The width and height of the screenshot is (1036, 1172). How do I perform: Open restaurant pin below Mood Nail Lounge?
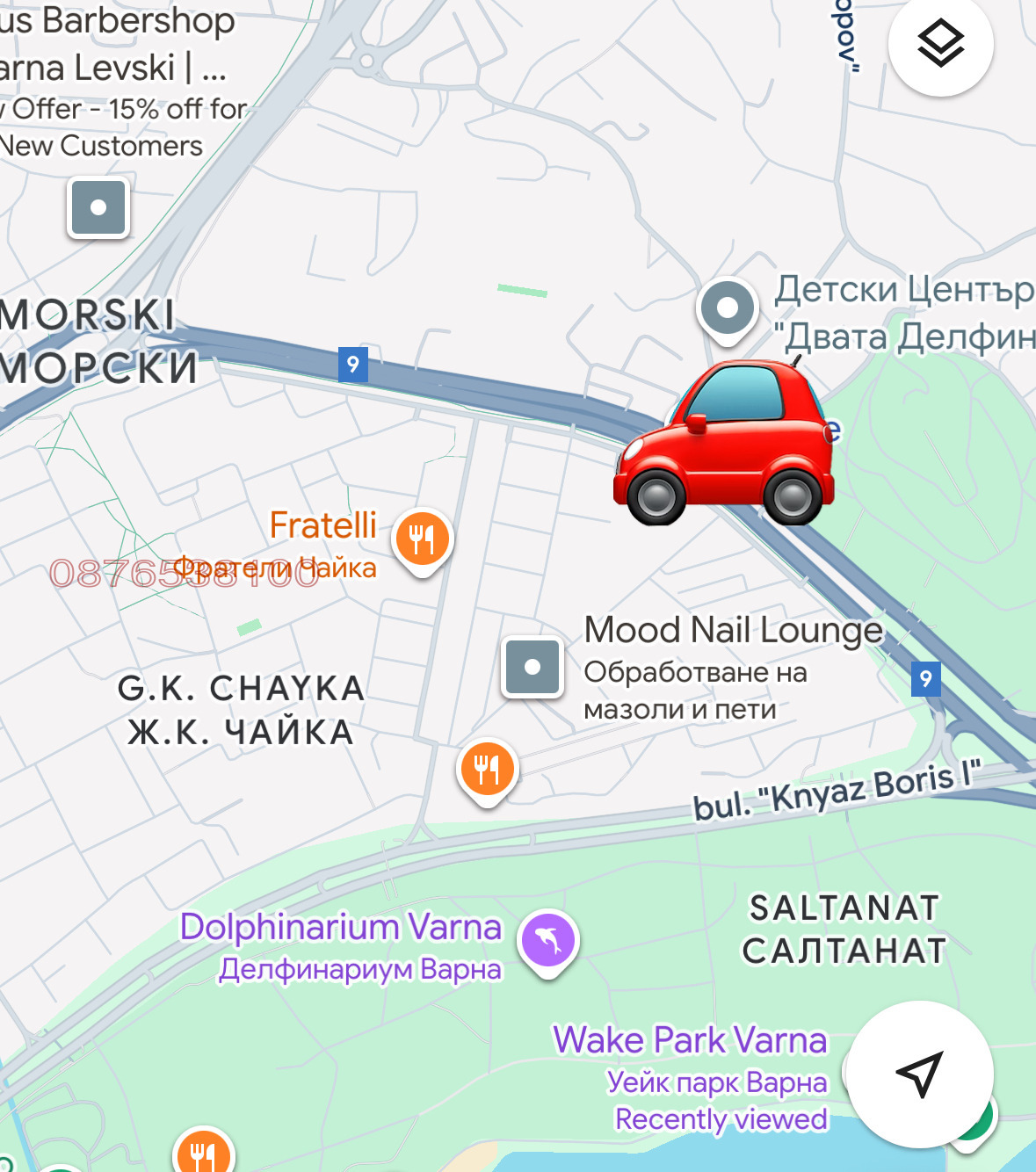(488, 769)
